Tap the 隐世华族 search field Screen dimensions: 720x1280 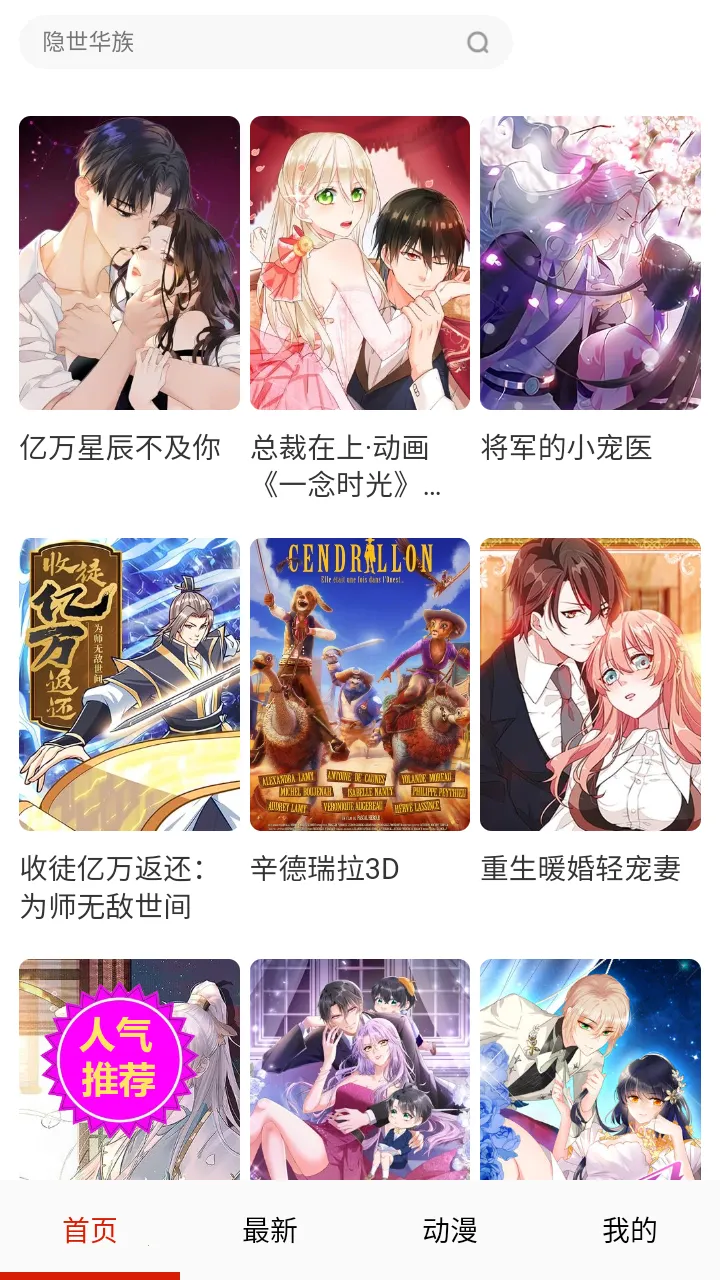pos(250,42)
